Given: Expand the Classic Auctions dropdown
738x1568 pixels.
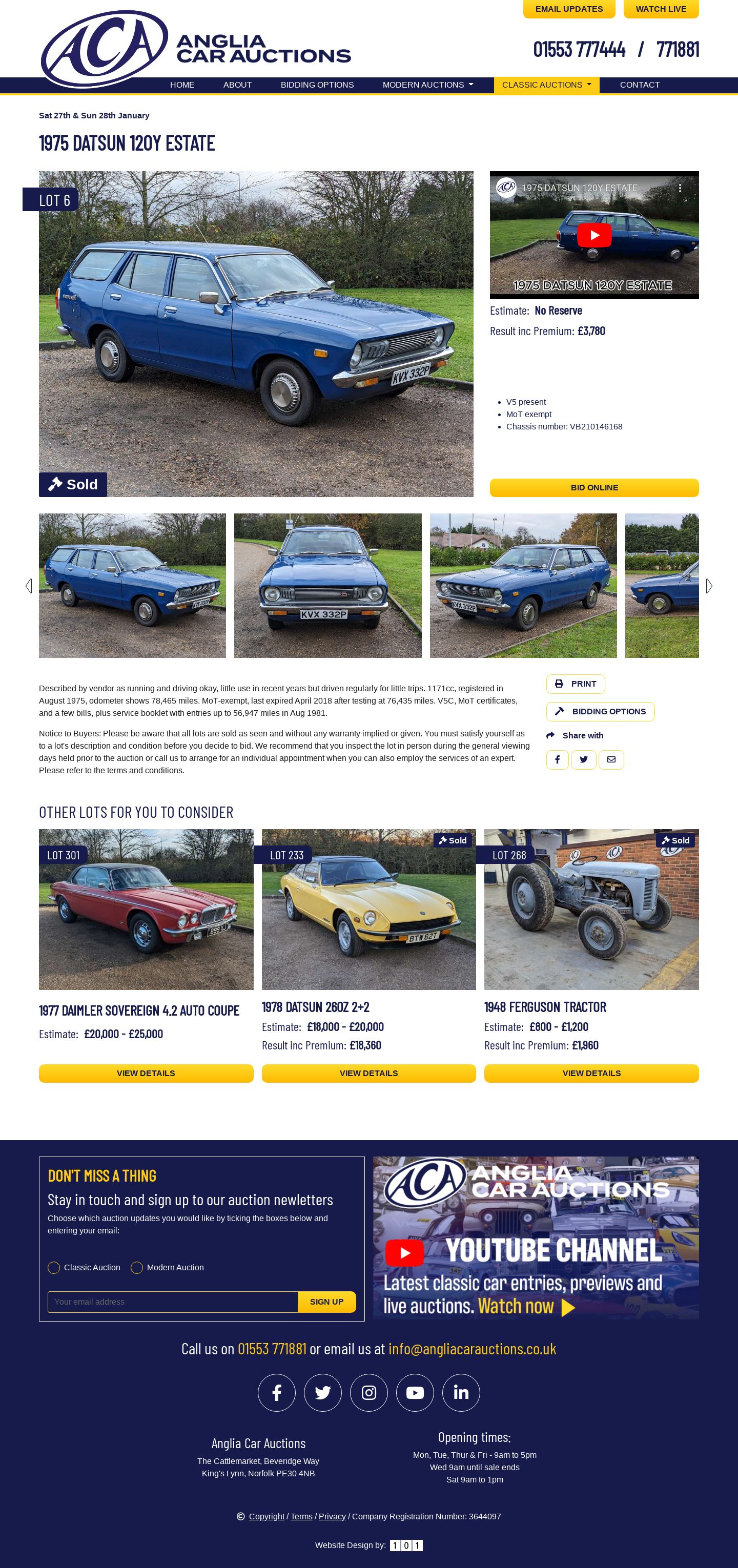Looking at the screenshot, I should 546,85.
